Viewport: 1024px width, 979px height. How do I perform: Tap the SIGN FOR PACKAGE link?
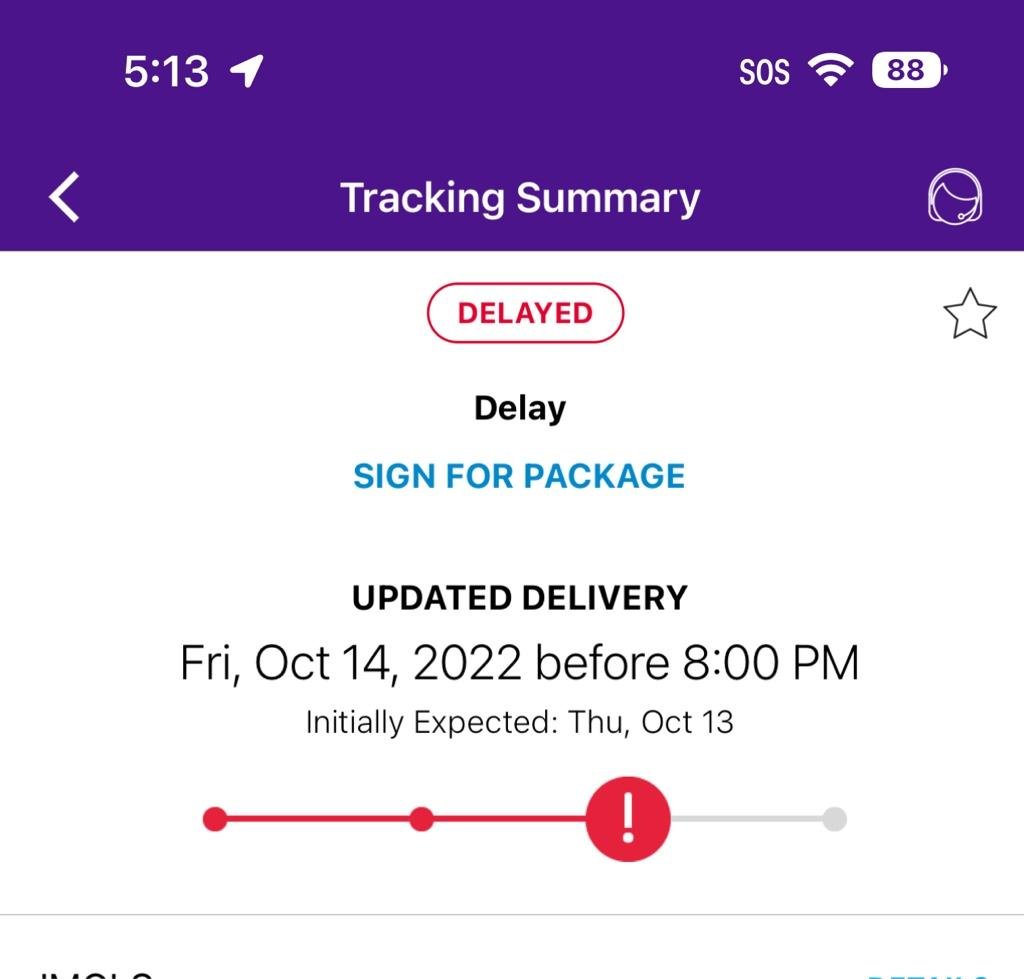(519, 476)
